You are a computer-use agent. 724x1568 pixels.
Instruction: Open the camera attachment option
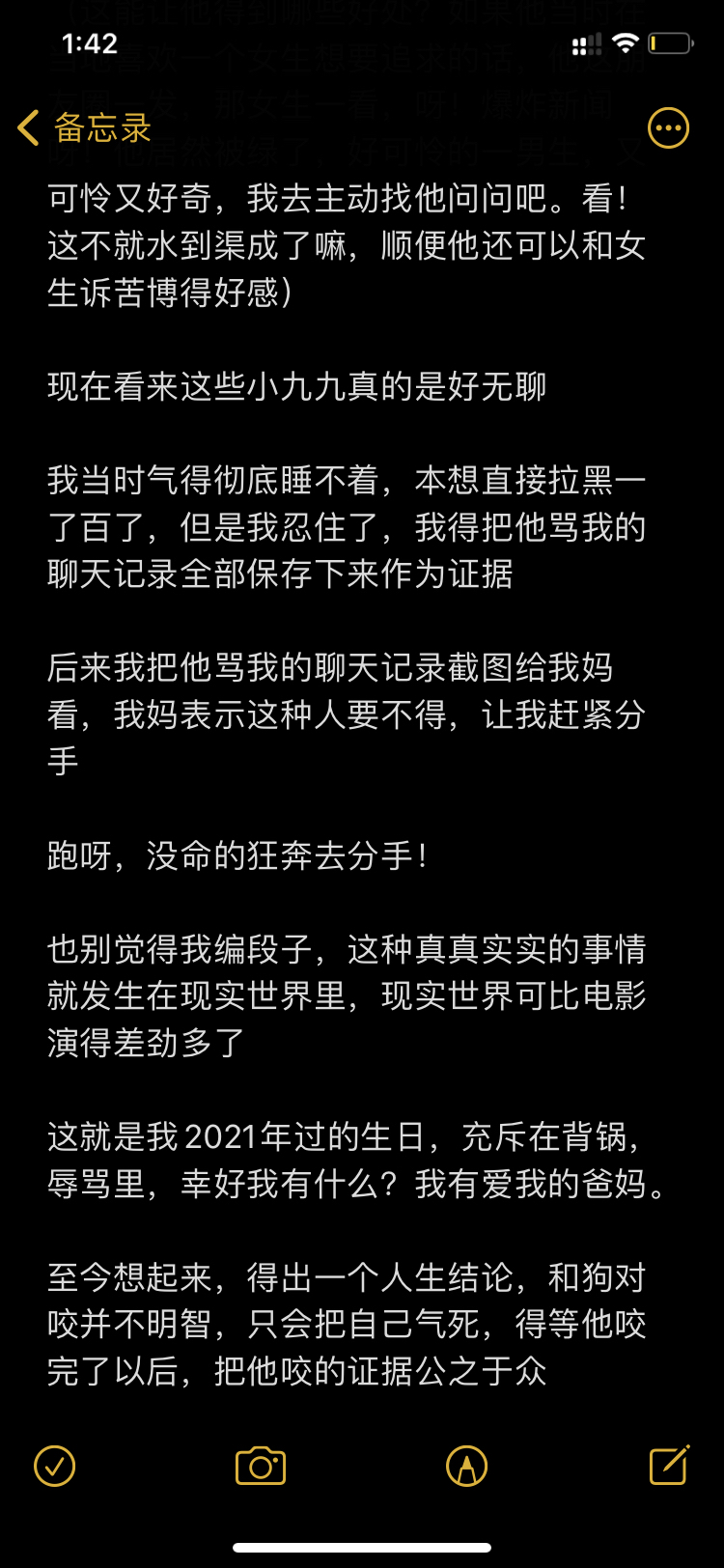tap(261, 1466)
